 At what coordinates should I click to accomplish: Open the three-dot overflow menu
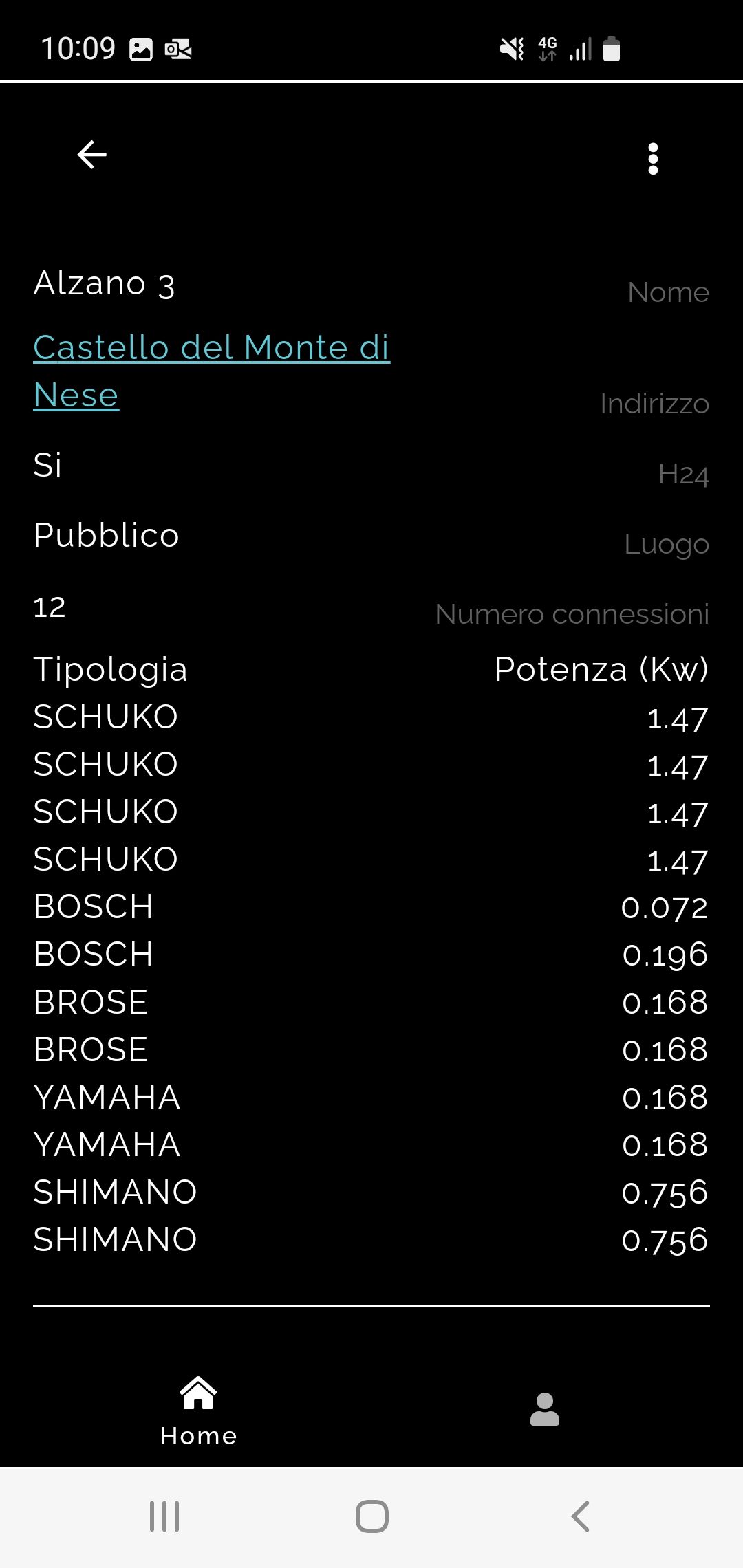pyautogui.click(x=653, y=160)
